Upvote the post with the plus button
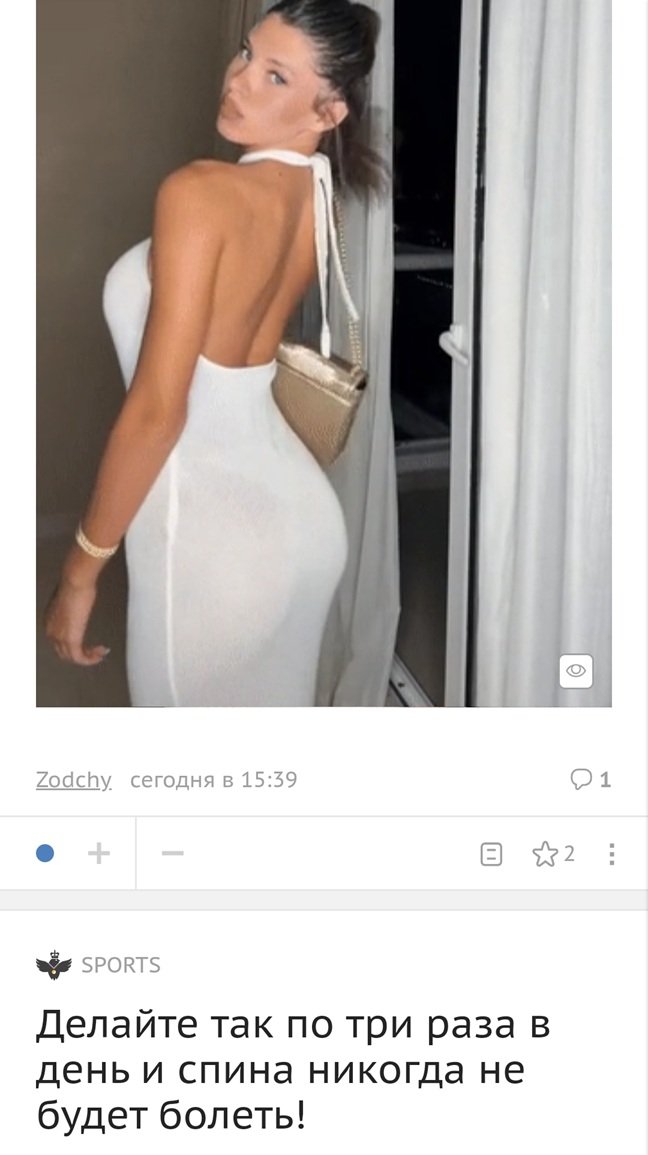Screen dimensions: 648x1155 click(x=99, y=854)
